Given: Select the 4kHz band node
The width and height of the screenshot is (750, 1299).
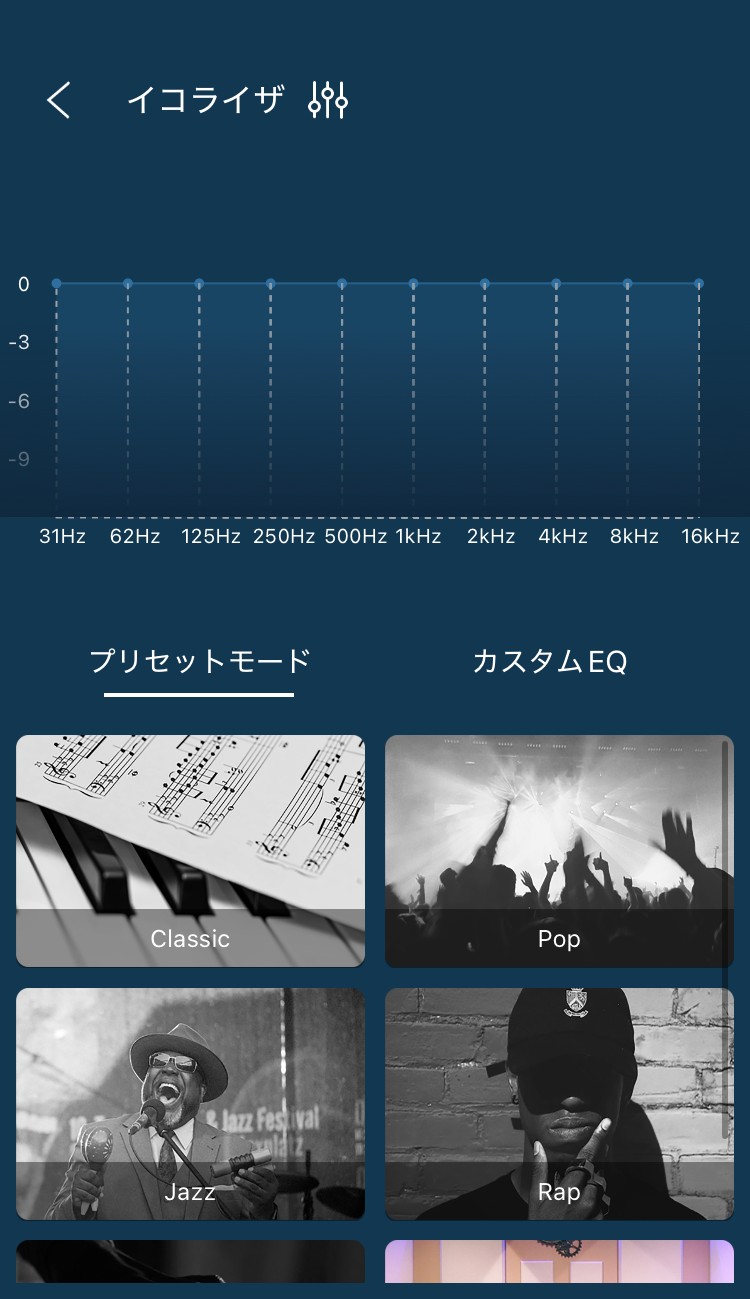Looking at the screenshot, I should tap(556, 284).
